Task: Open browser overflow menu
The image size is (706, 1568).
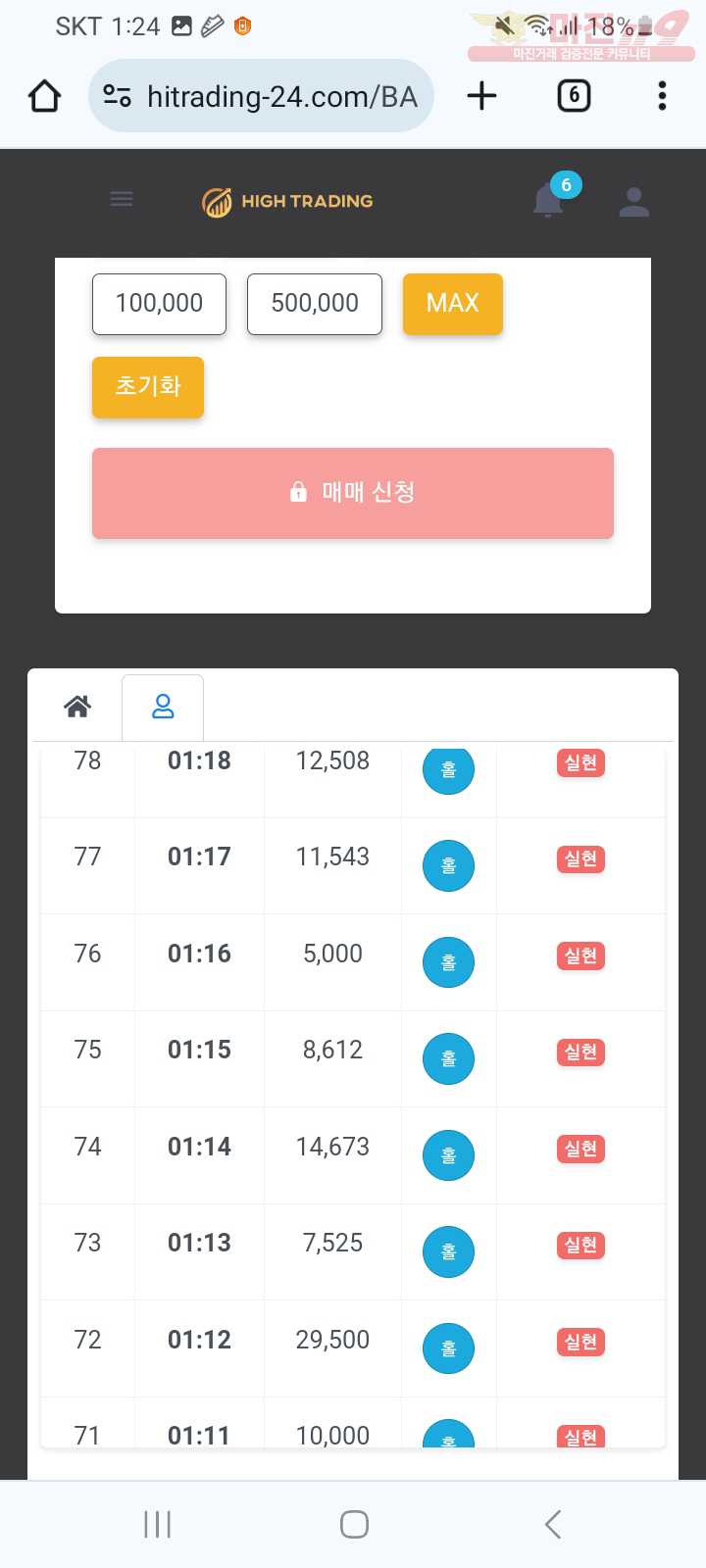Action: pos(663,96)
